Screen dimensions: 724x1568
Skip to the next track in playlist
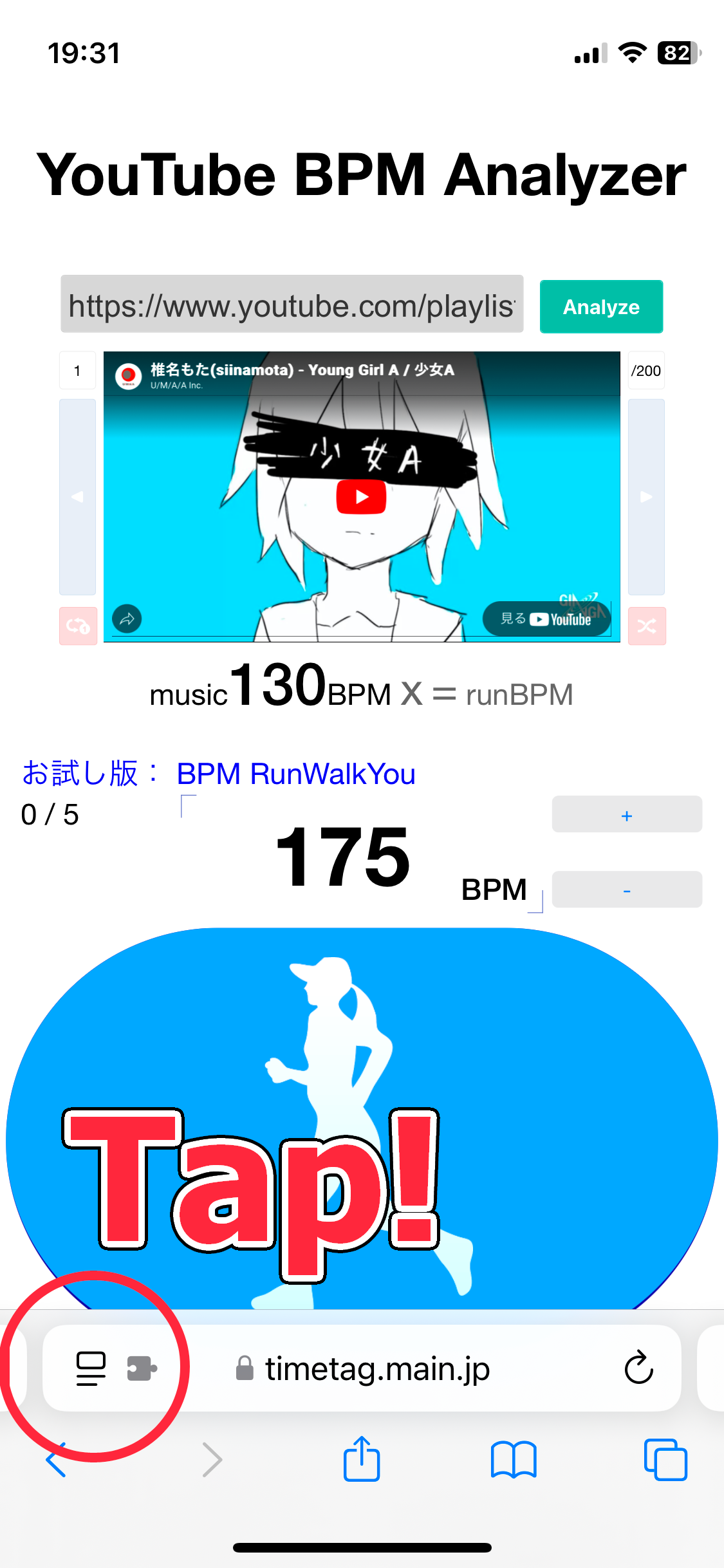pos(646,497)
